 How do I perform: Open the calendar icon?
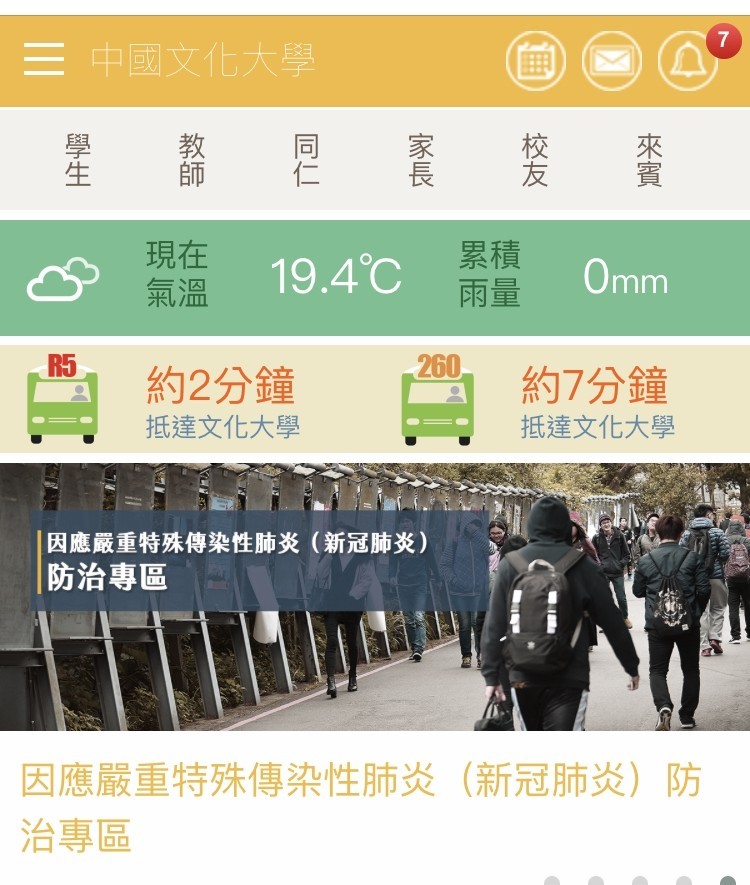pyautogui.click(x=535, y=61)
